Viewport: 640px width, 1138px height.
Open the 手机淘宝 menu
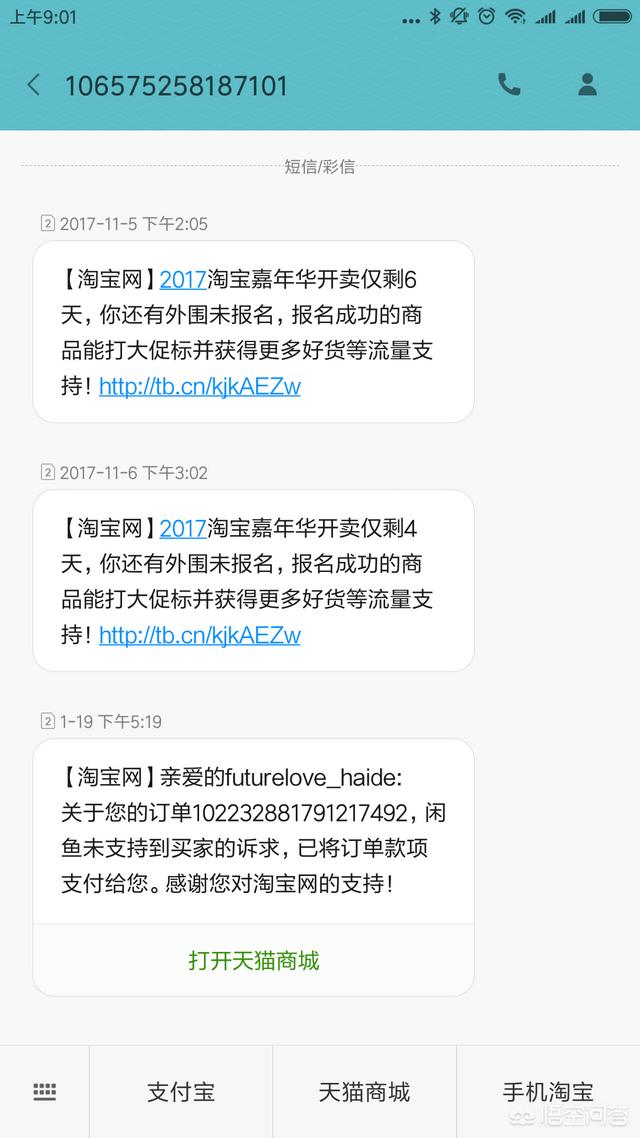549,1092
